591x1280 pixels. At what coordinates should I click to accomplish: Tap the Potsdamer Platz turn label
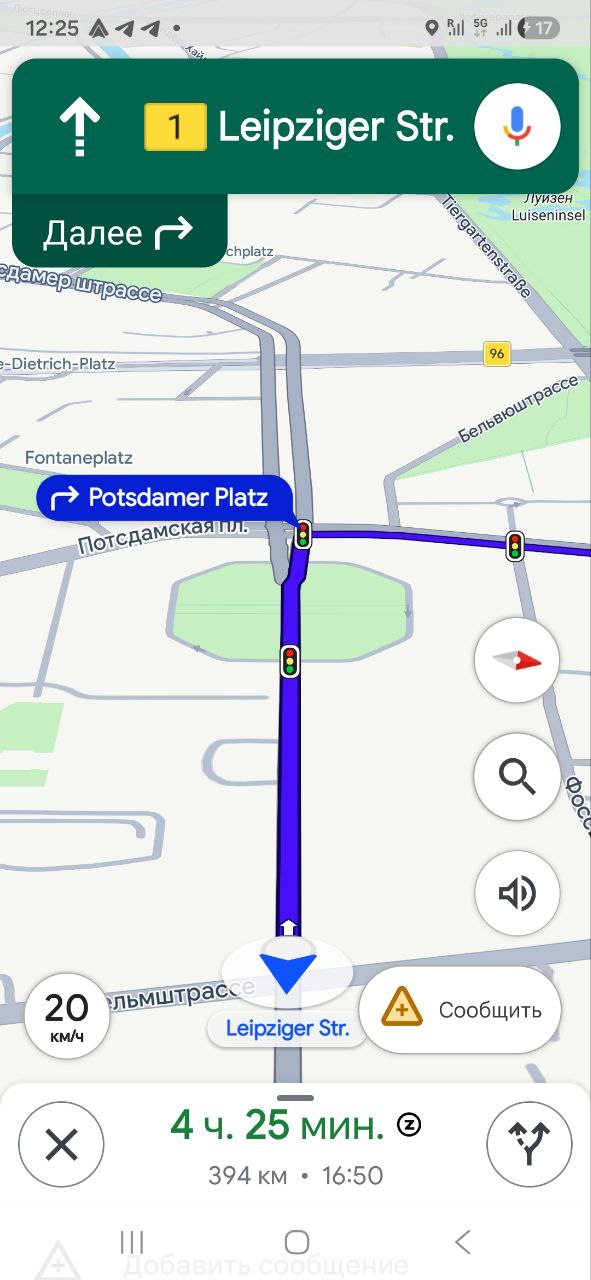165,497
